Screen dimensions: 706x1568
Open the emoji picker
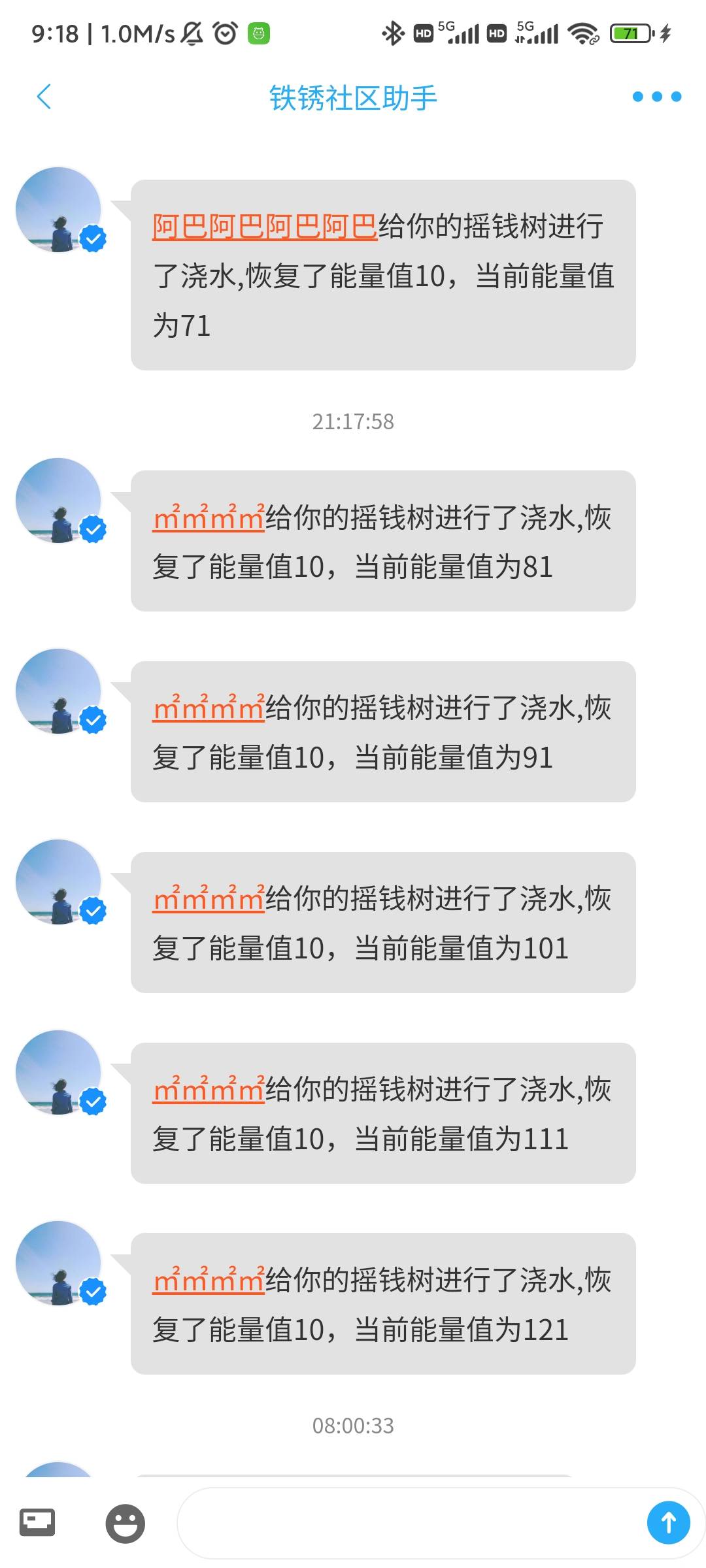125,1524
